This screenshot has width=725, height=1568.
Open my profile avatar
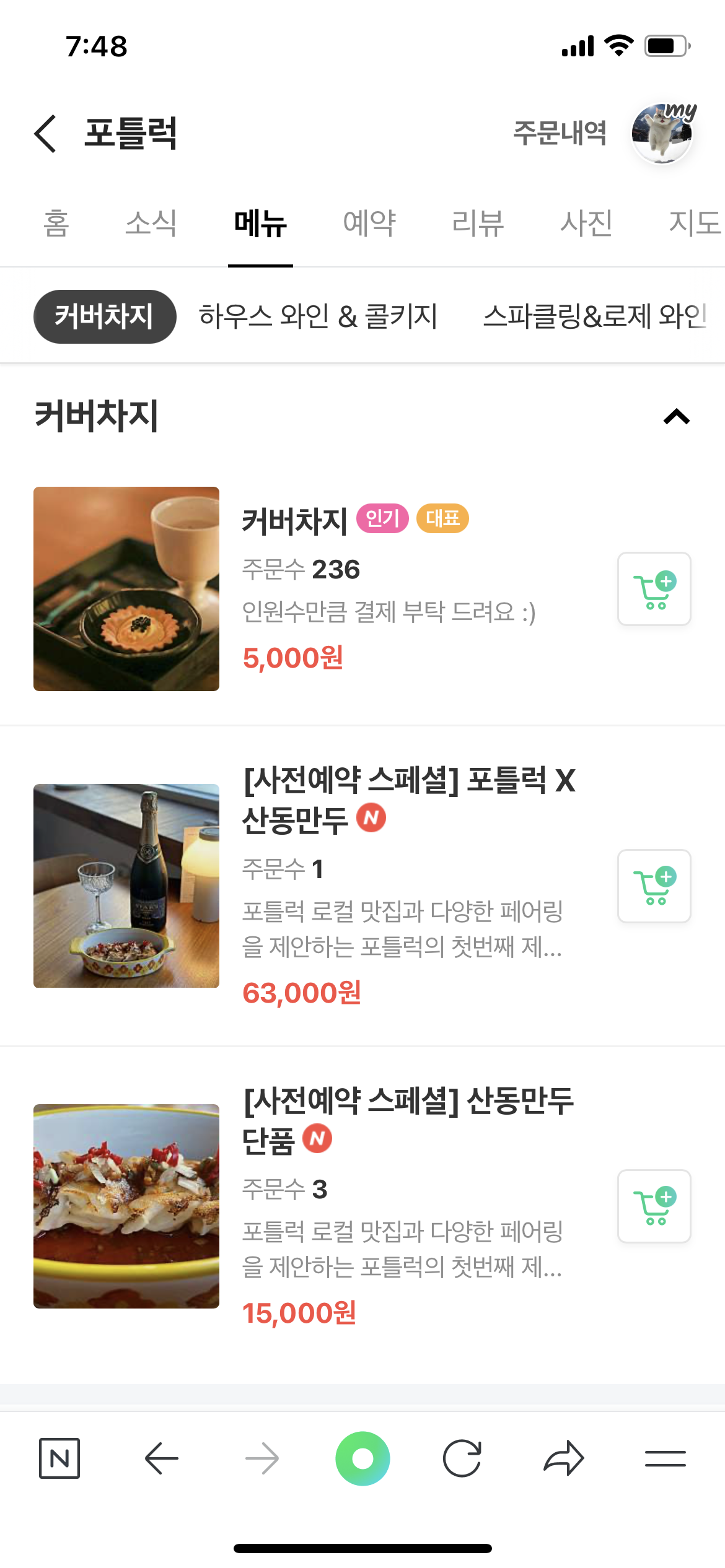tap(662, 133)
